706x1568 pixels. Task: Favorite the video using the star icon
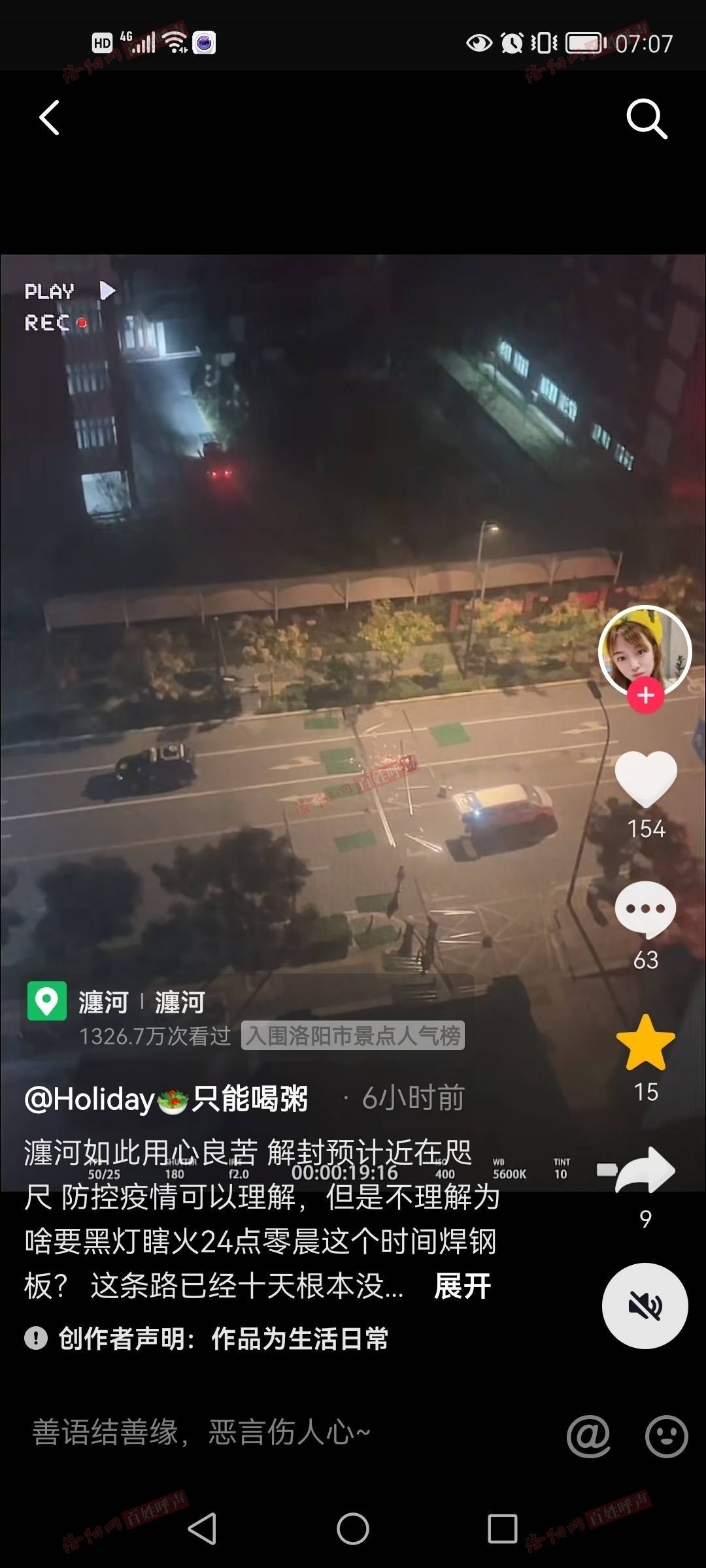point(646,1043)
